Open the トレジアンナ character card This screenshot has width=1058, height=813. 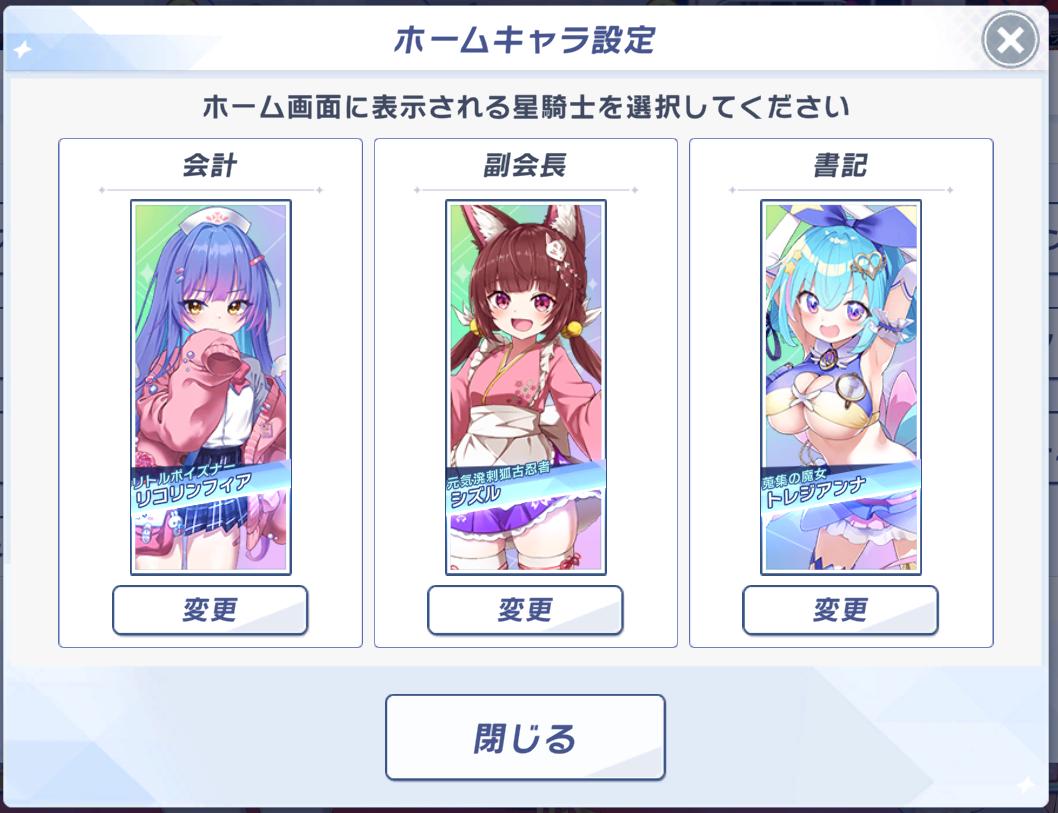click(x=841, y=387)
